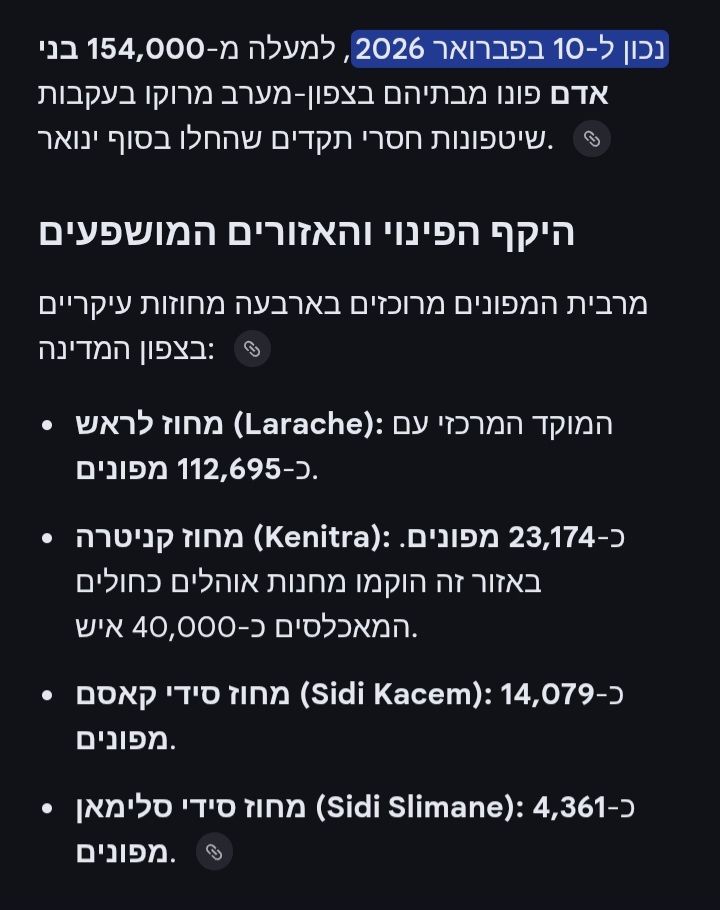Open source link after the January floods paragraph
This screenshot has height=910, width=720.
[x=592, y=139]
